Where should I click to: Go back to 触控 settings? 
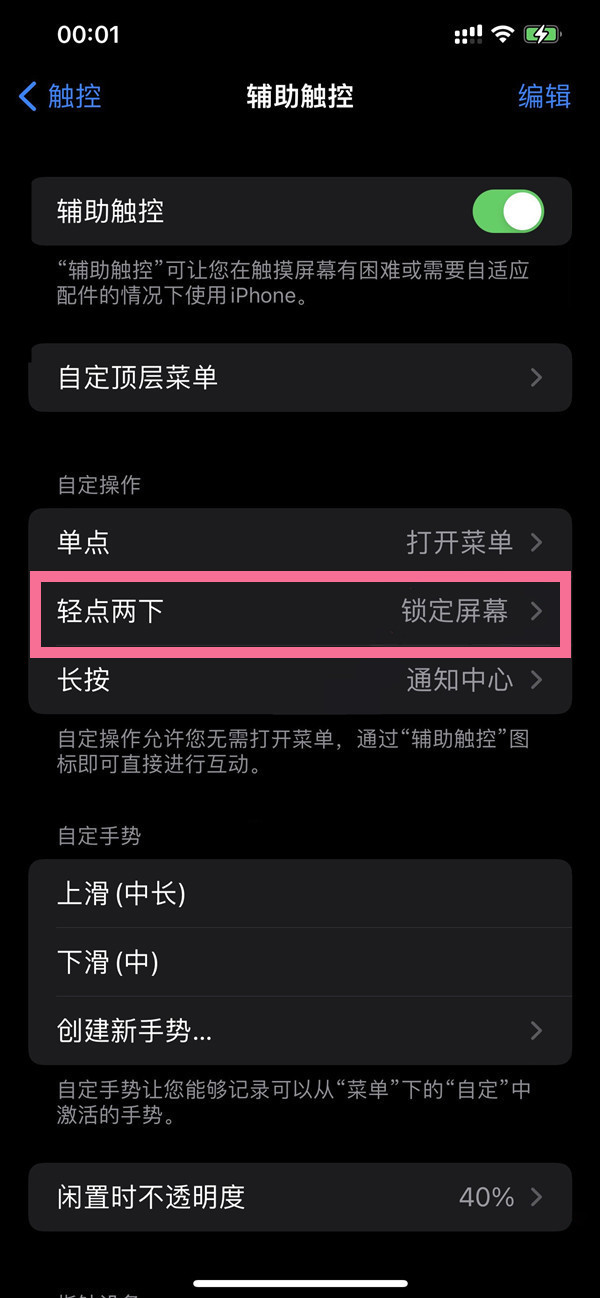click(60, 96)
